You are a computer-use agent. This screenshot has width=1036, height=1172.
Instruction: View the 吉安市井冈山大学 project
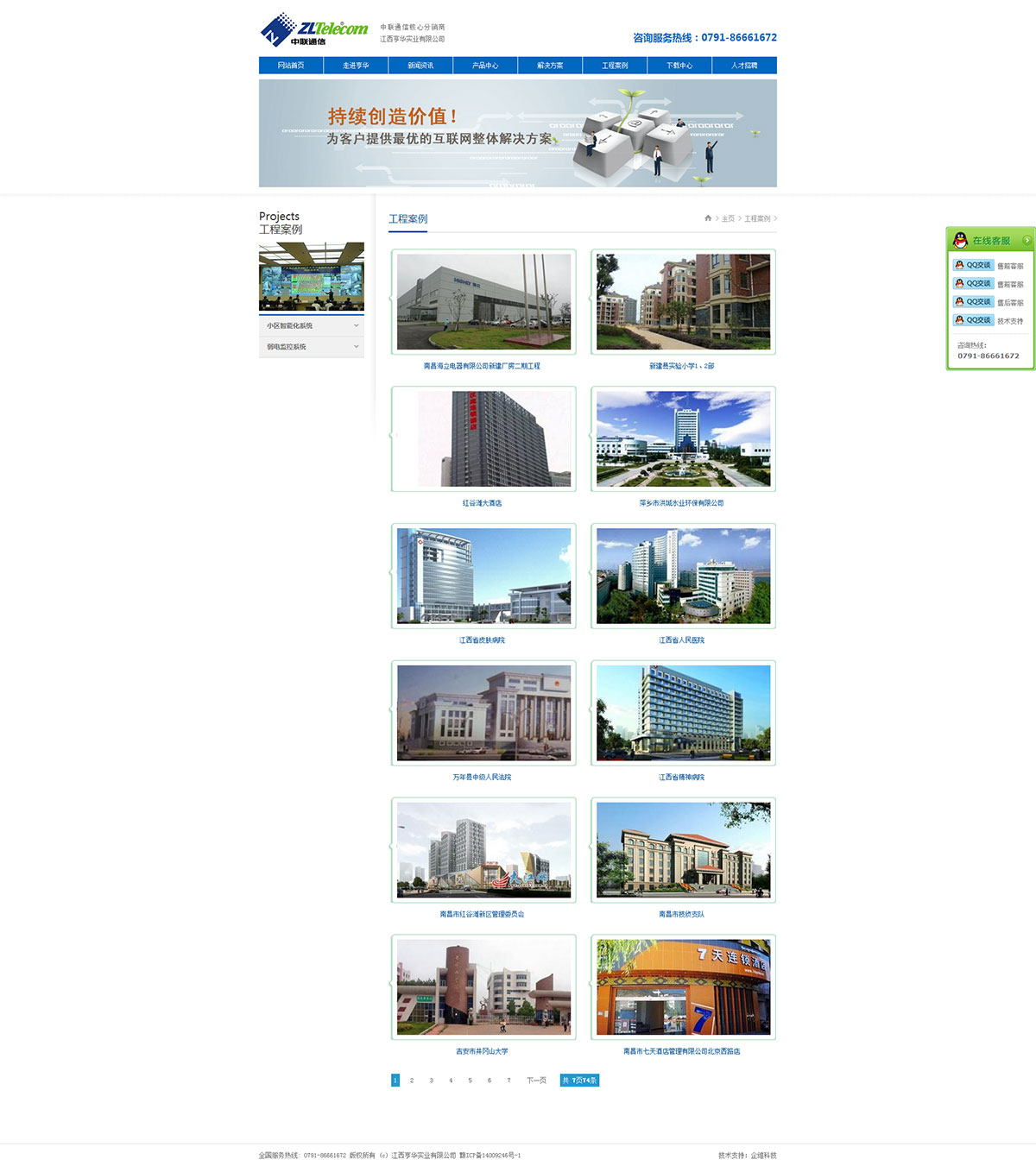pyautogui.click(x=483, y=987)
